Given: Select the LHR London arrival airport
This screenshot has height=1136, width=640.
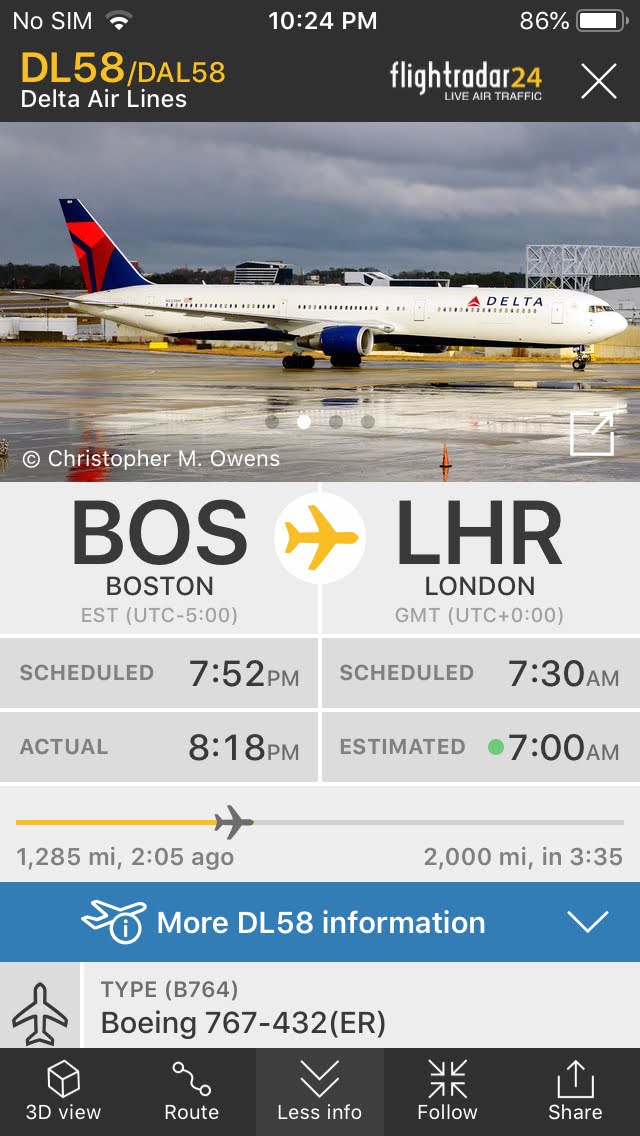Looking at the screenshot, I should (480, 558).
